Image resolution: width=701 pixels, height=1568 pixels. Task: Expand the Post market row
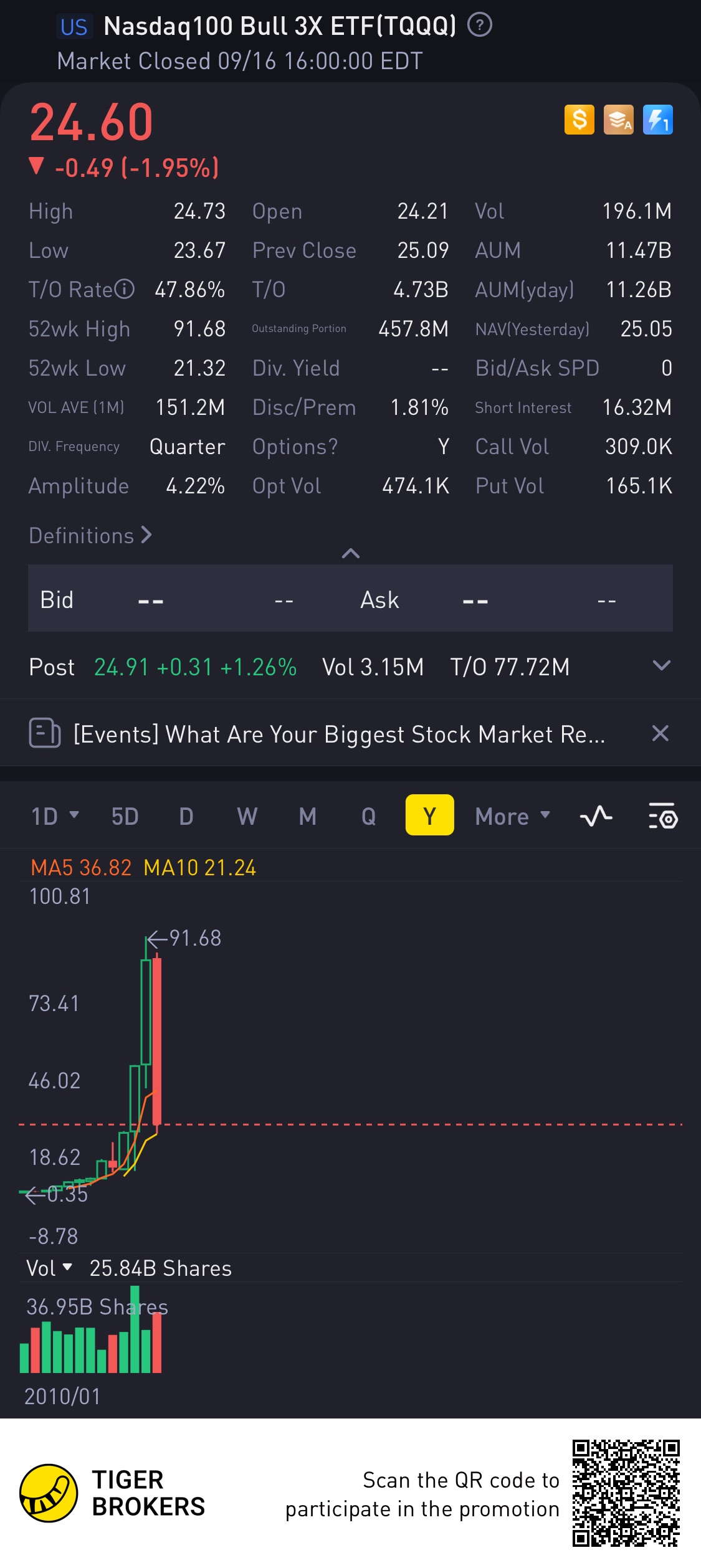[x=661, y=666]
